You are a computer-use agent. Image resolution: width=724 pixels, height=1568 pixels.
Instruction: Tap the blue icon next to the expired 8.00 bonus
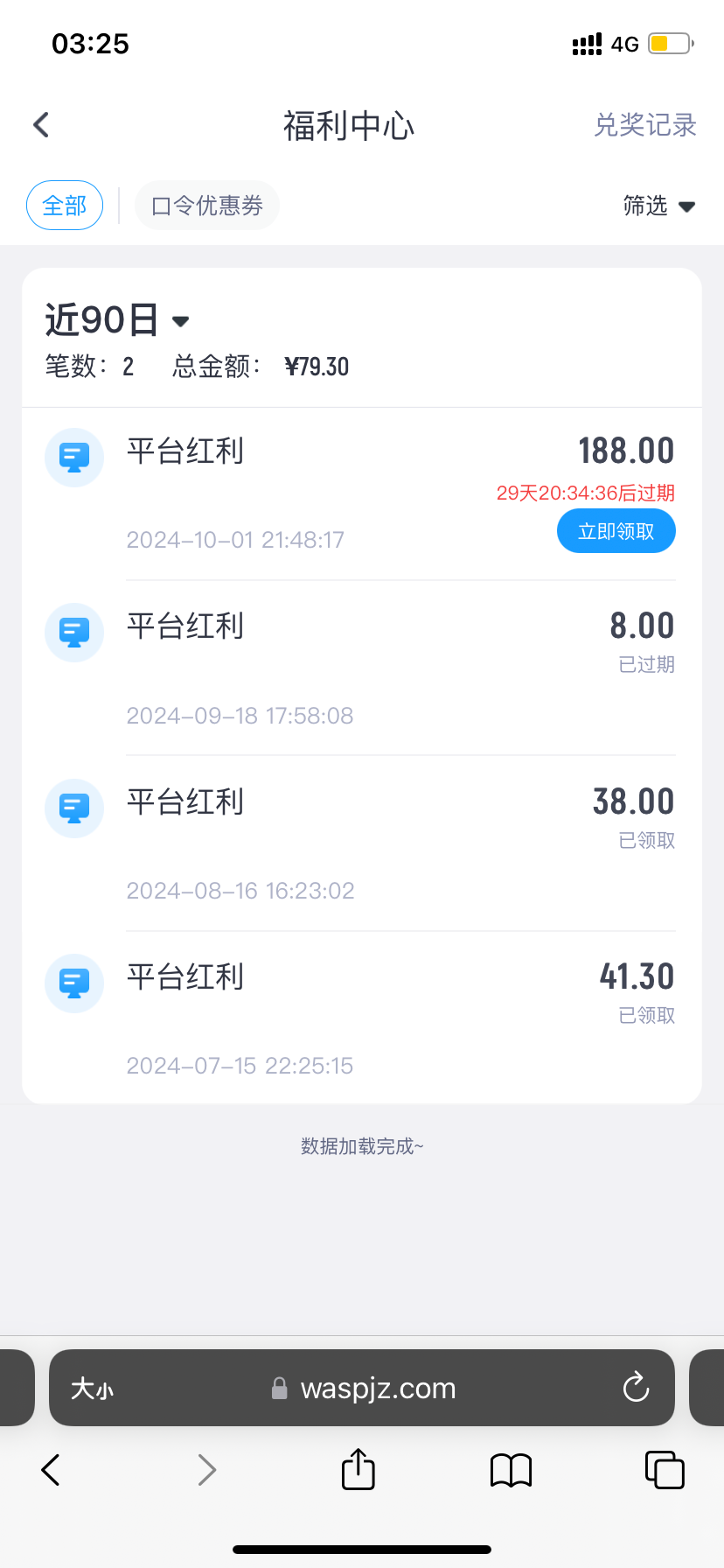(x=73, y=632)
